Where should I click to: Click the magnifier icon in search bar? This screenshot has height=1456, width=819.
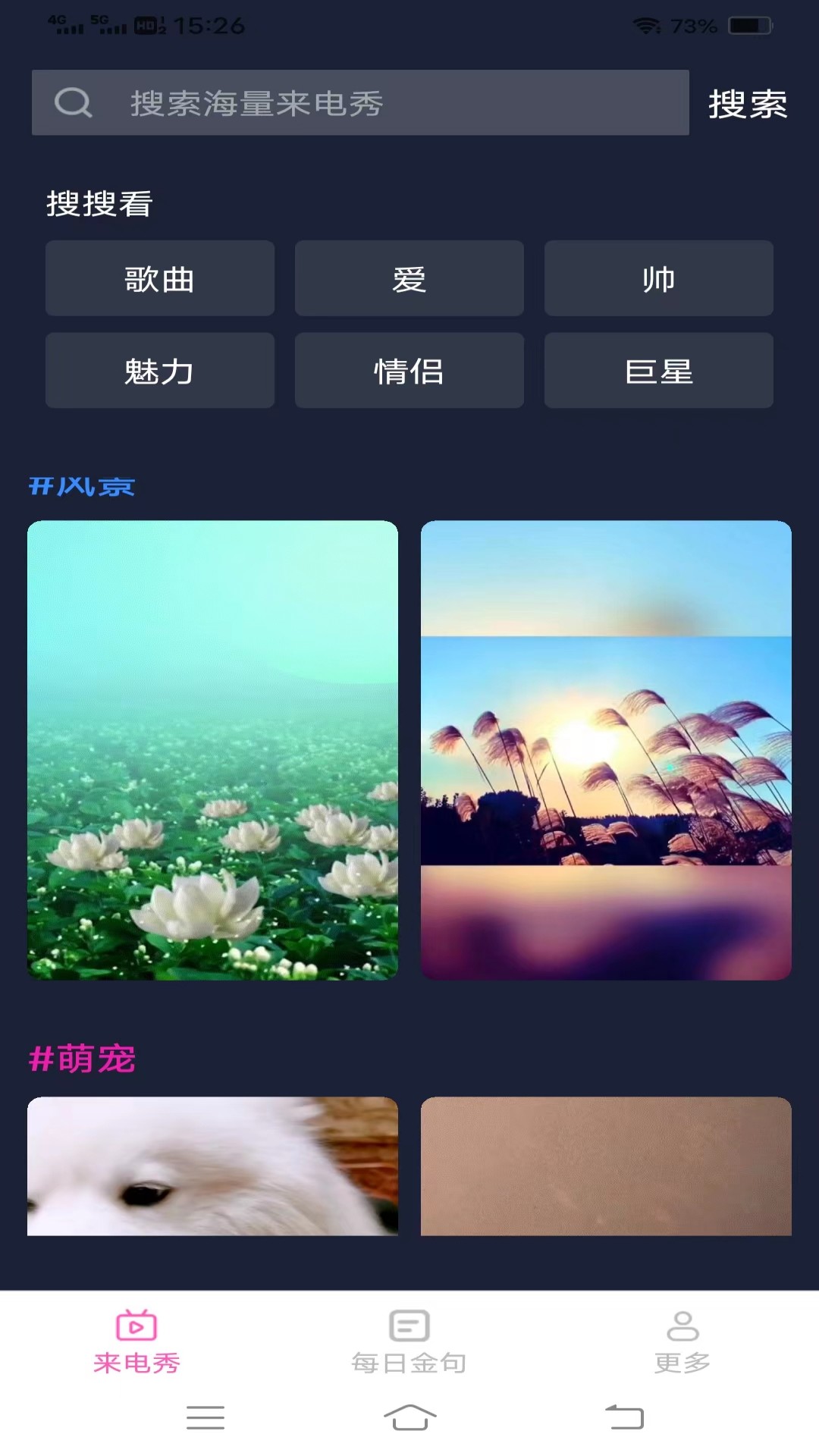click(x=72, y=102)
